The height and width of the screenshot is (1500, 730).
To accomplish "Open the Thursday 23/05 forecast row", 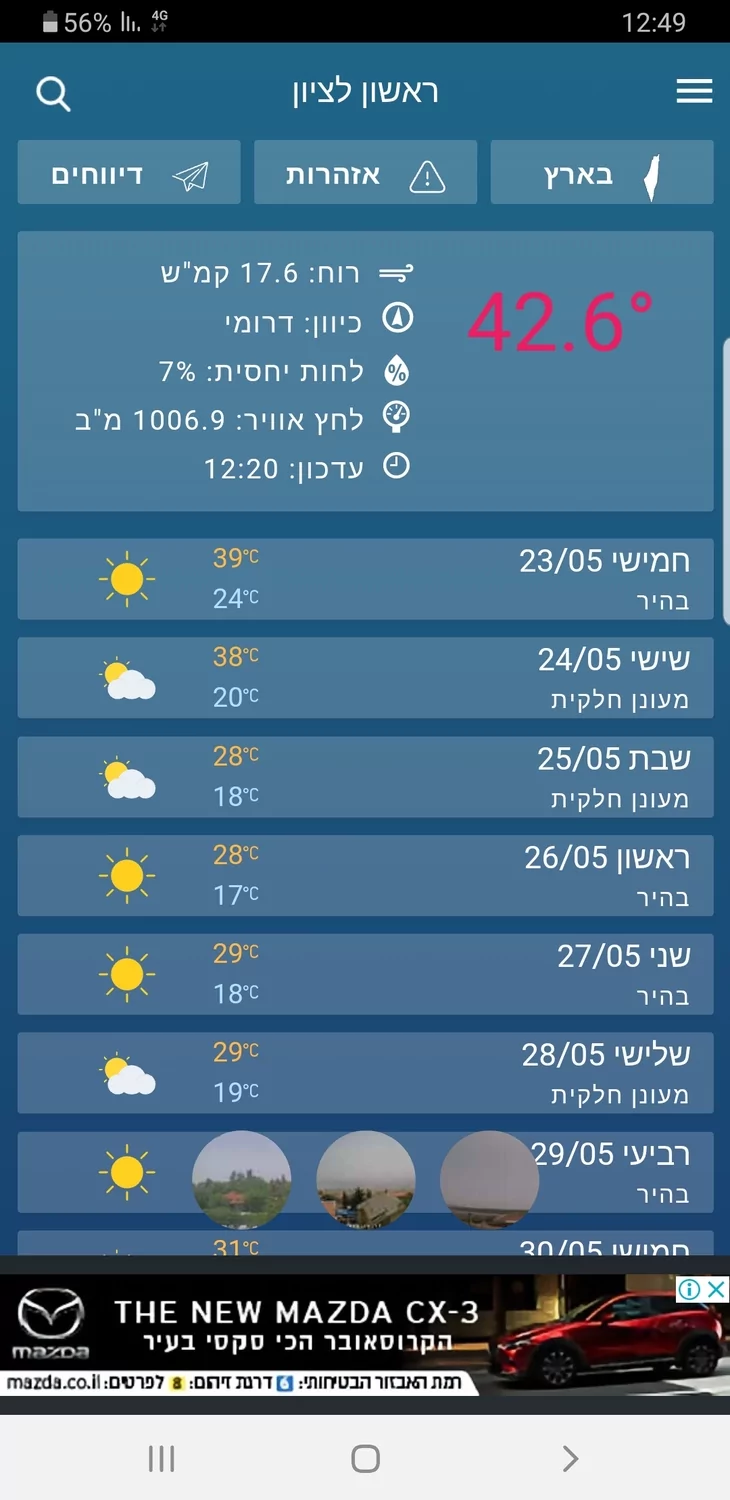I will click(x=365, y=578).
